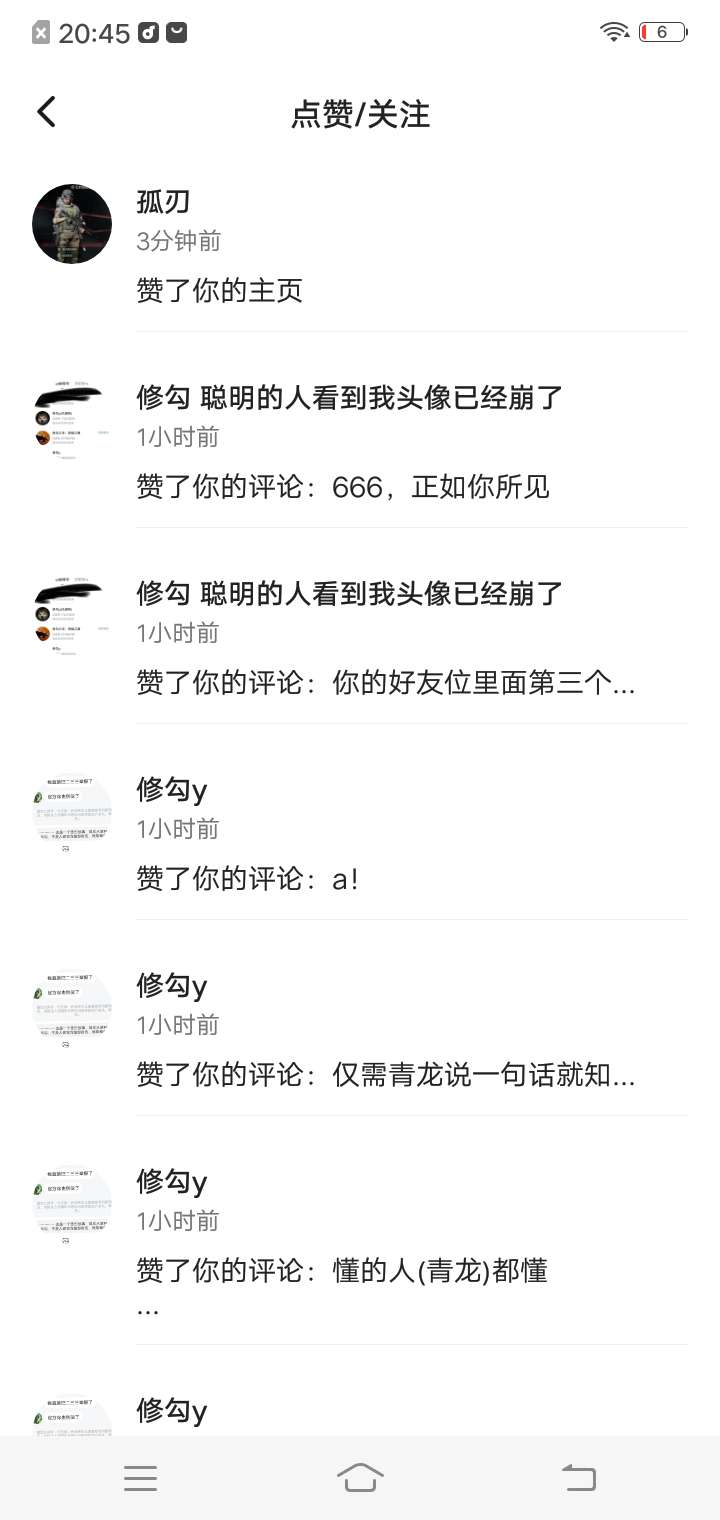The height and width of the screenshot is (1520, 720).
Task: Open the like on comment 懂的人(青龙)都懂
Action: (342, 1271)
